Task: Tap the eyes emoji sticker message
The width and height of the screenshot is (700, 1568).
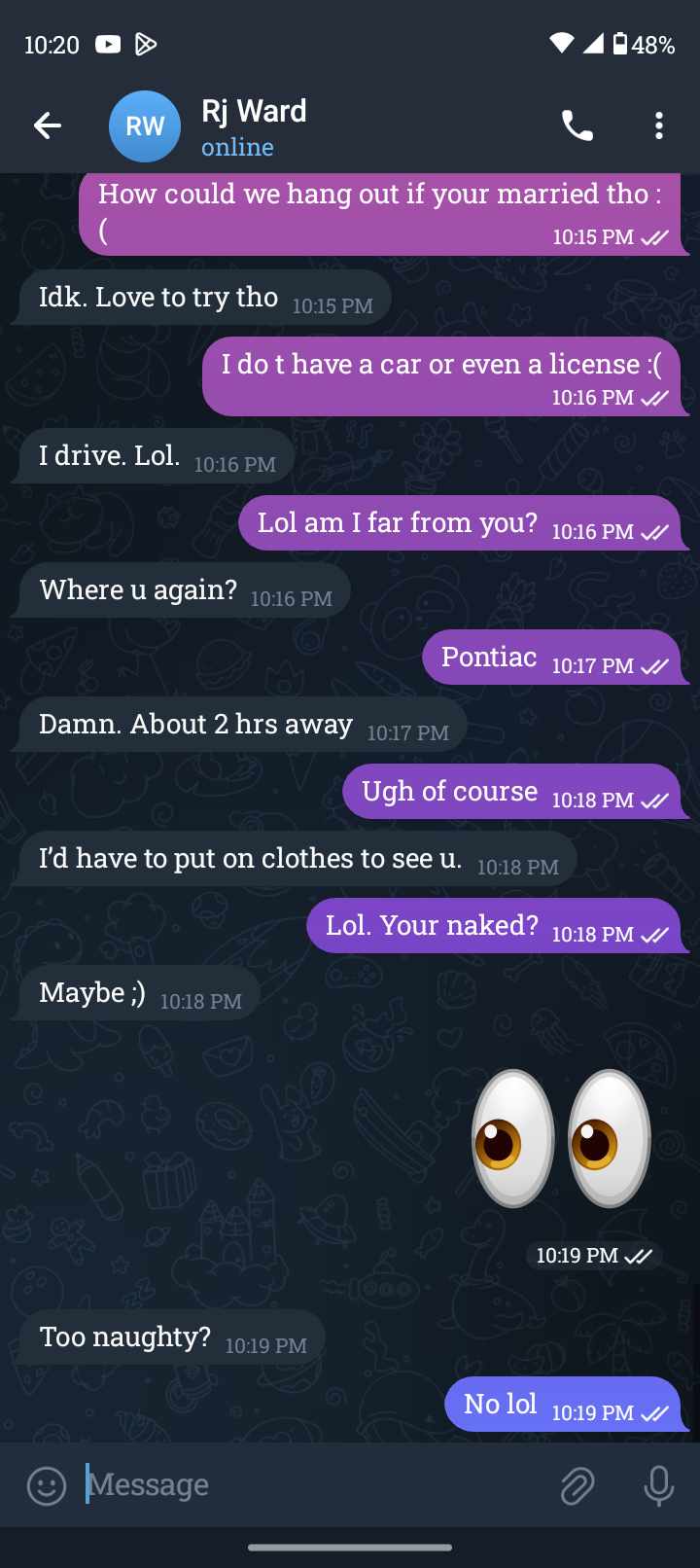Action: tap(562, 1138)
